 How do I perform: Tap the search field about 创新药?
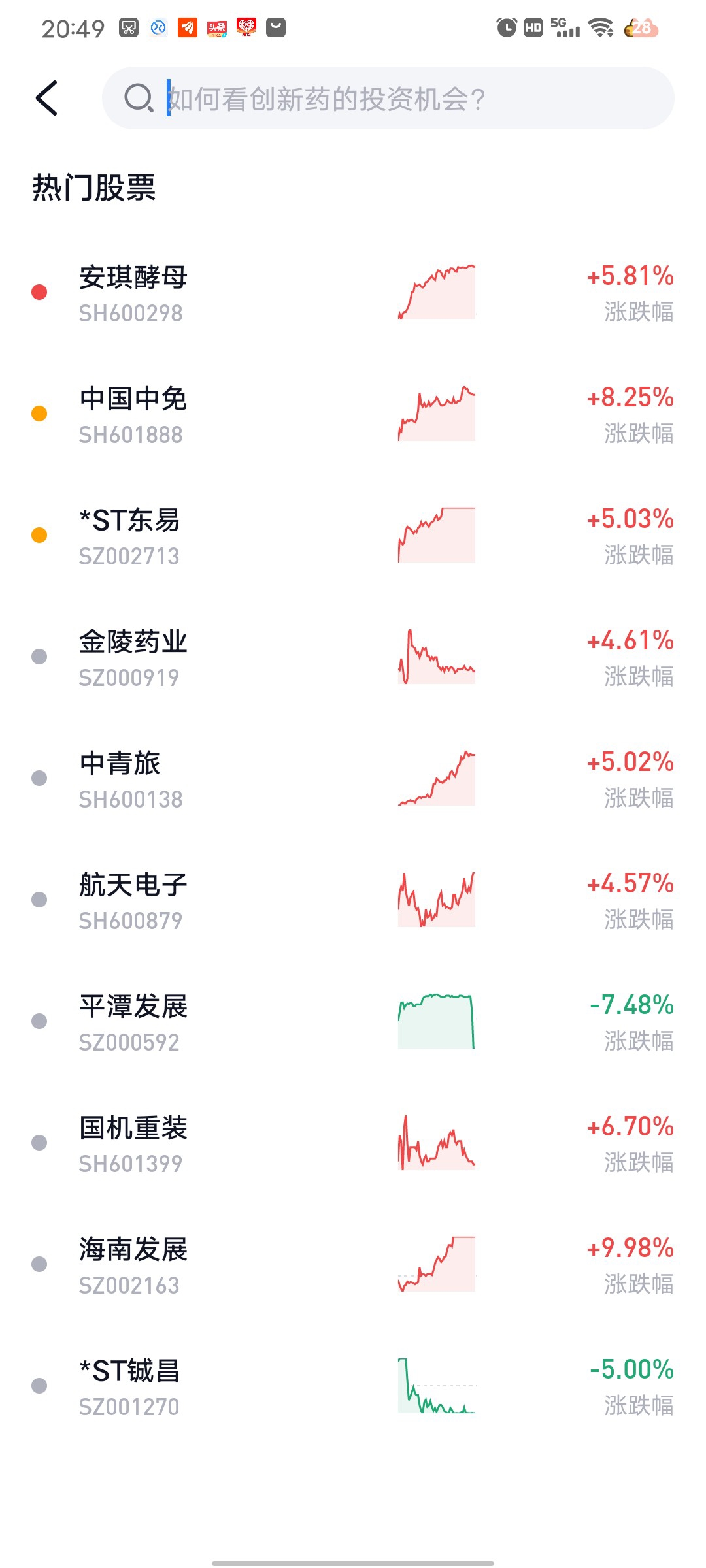[x=388, y=99]
